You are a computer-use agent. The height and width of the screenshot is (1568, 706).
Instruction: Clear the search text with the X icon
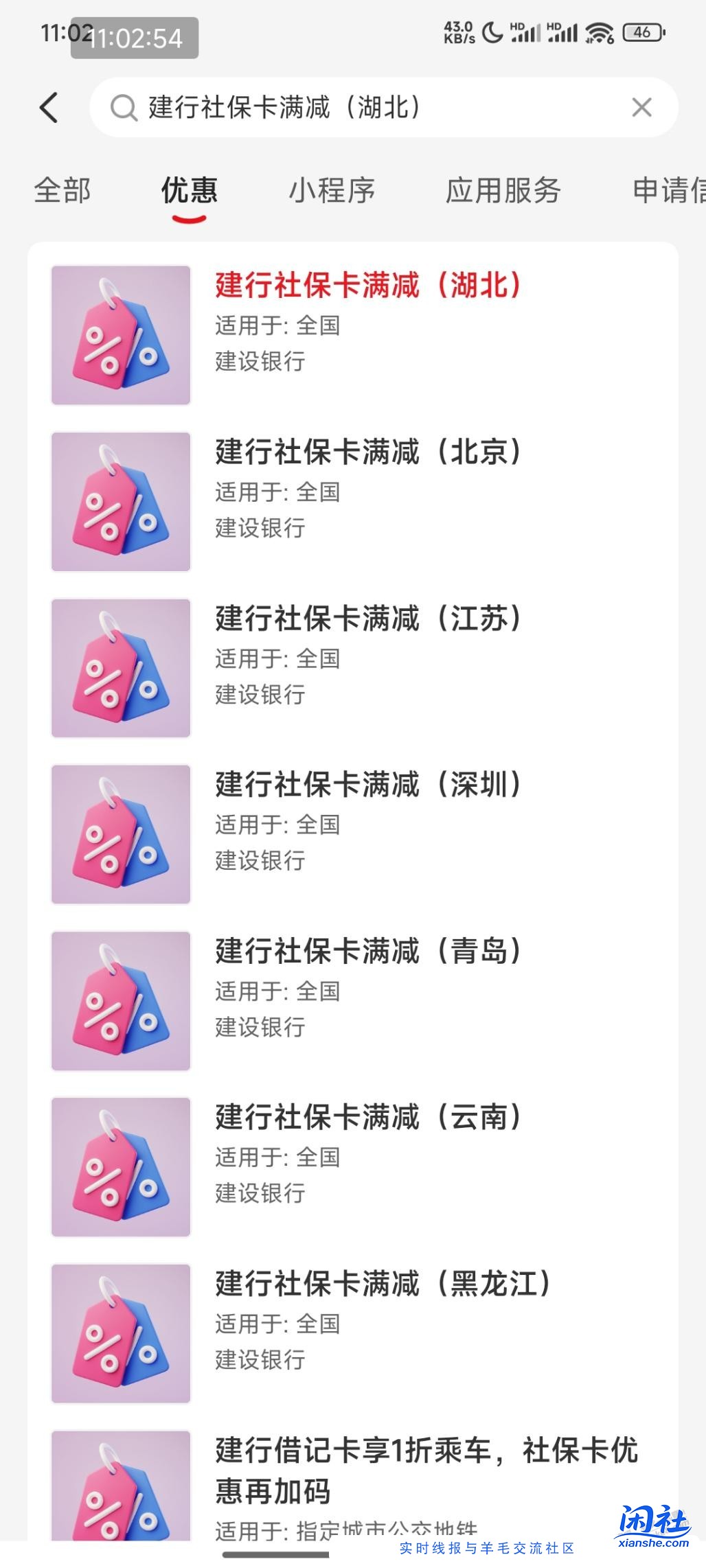pyautogui.click(x=641, y=107)
